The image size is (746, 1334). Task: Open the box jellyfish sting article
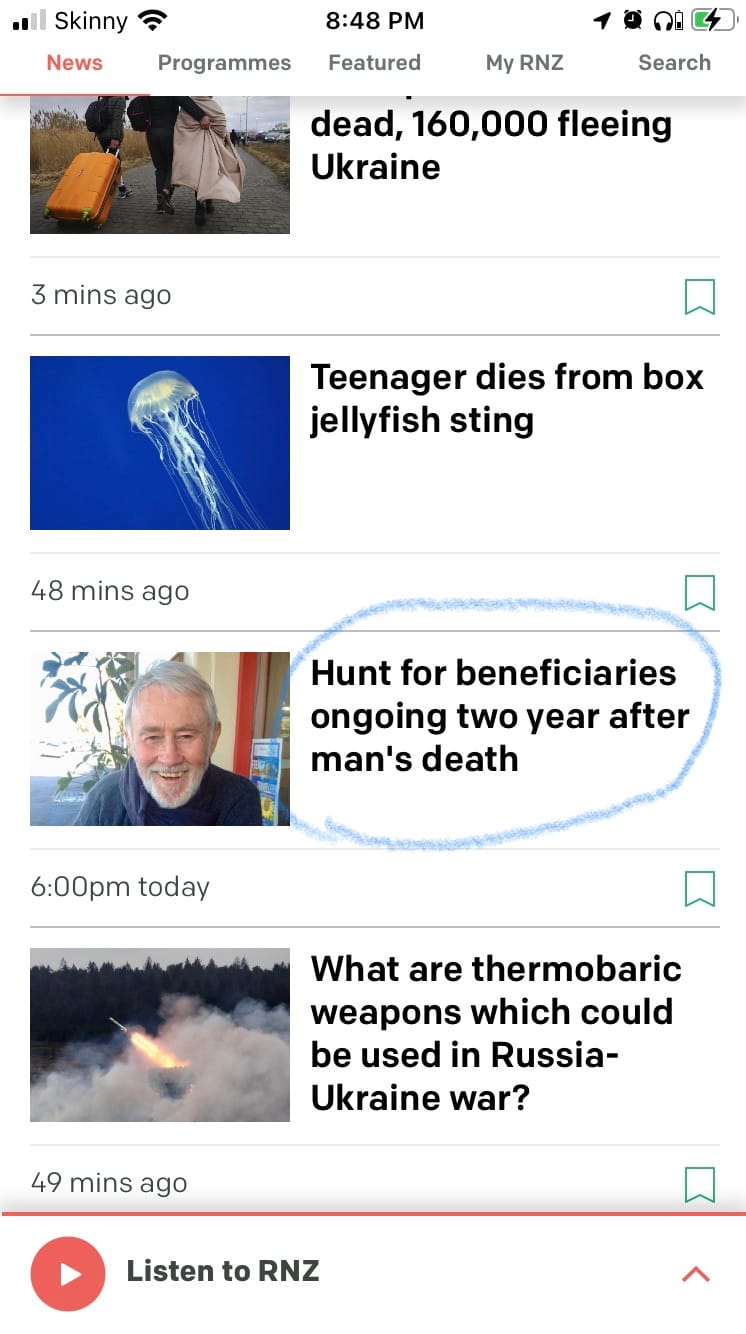(506, 399)
